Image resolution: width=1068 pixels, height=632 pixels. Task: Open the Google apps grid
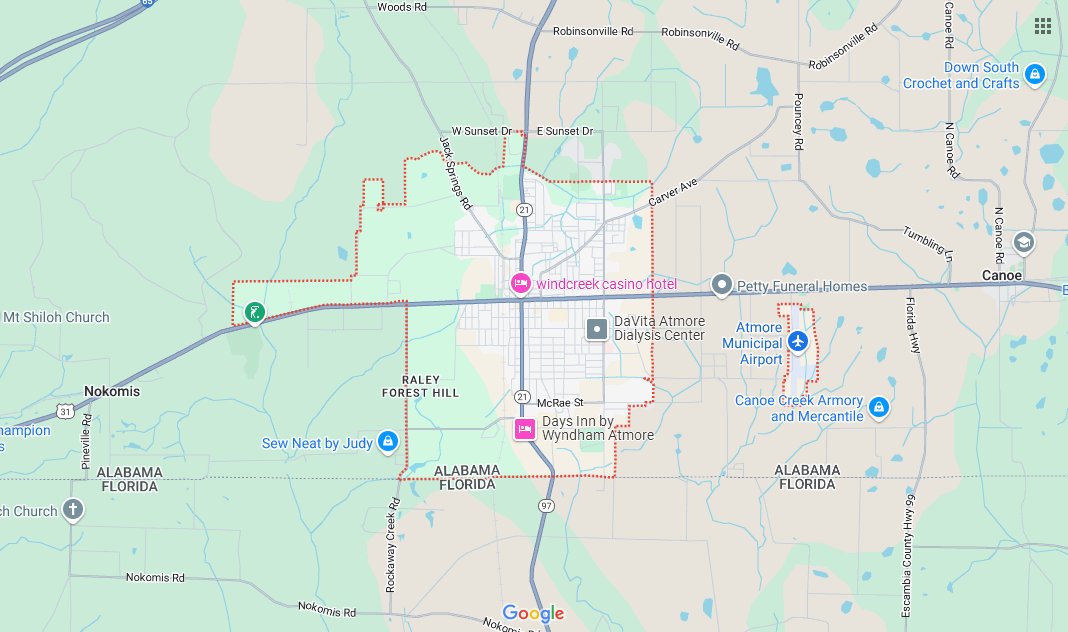click(1042, 26)
